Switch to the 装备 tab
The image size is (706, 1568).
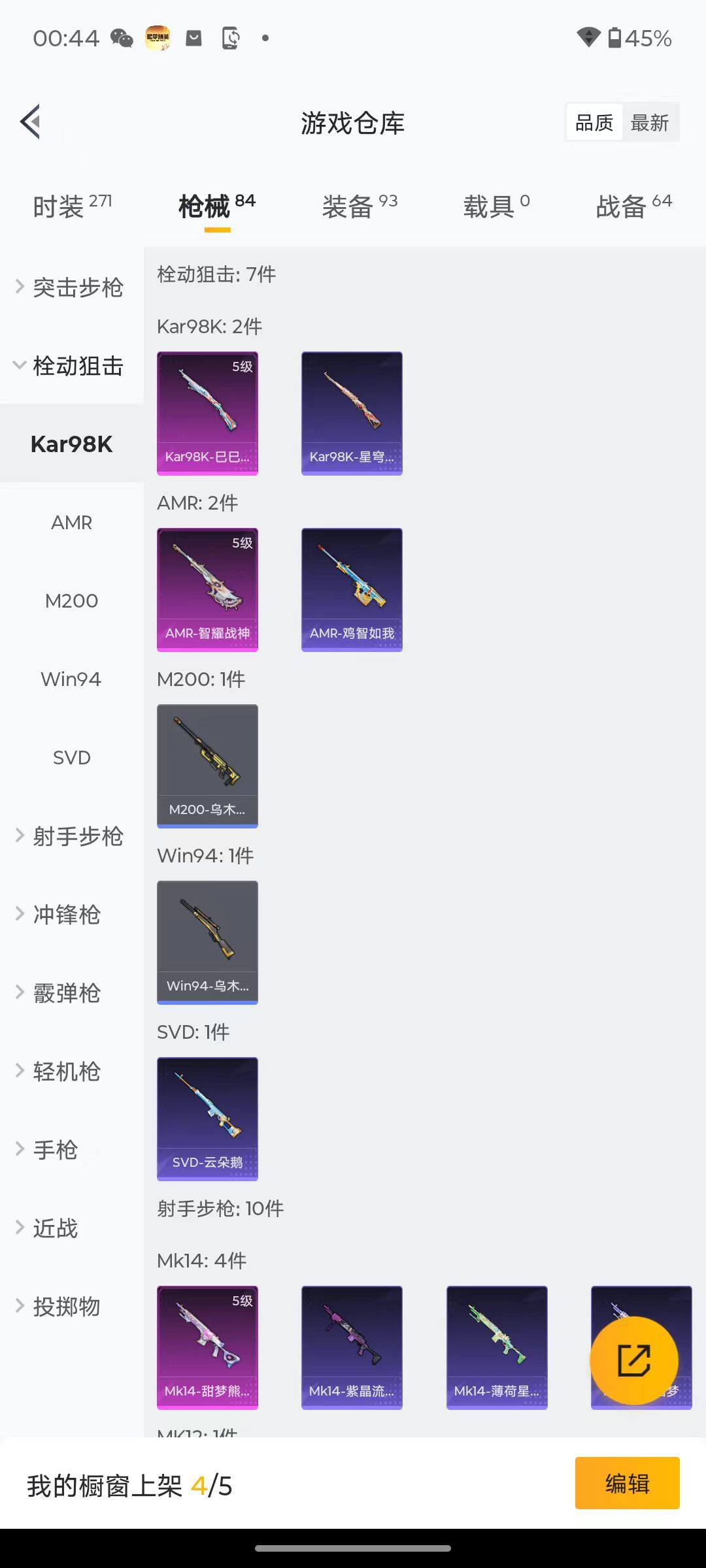click(x=359, y=206)
